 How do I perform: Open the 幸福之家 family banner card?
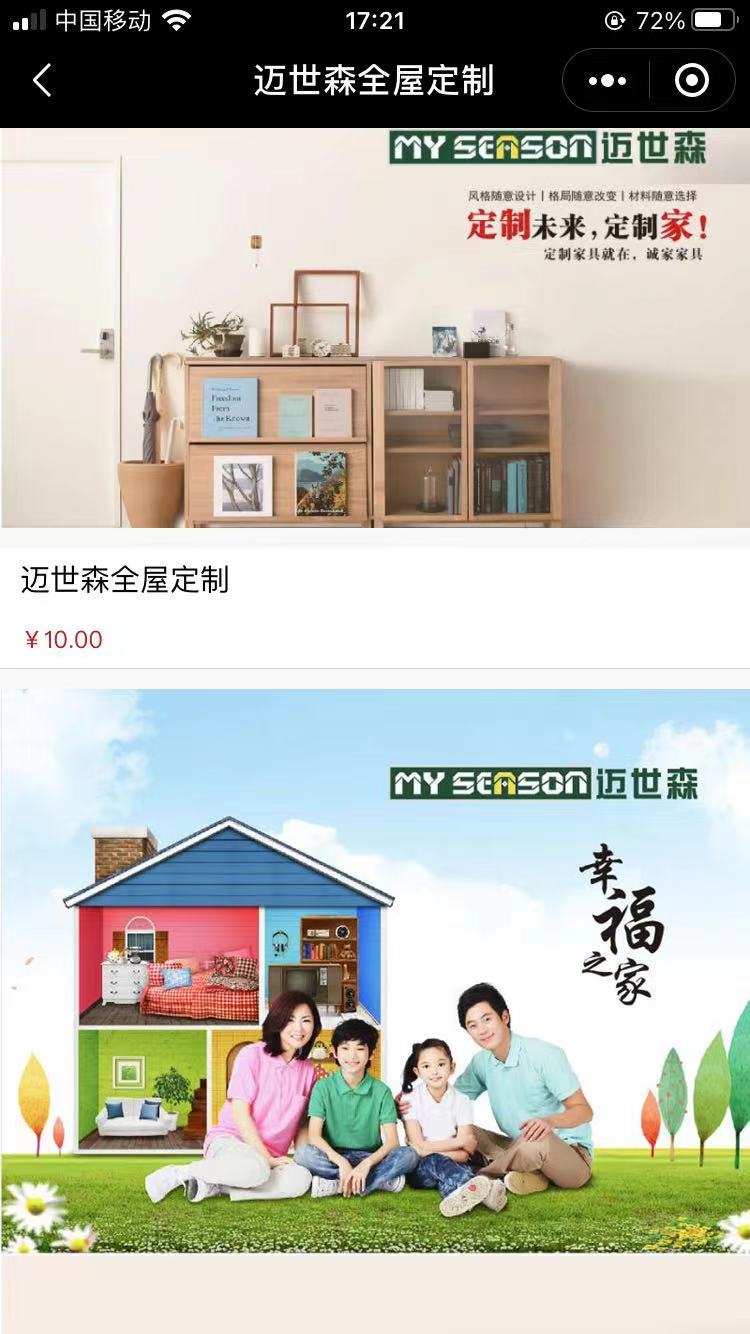[x=375, y=970]
